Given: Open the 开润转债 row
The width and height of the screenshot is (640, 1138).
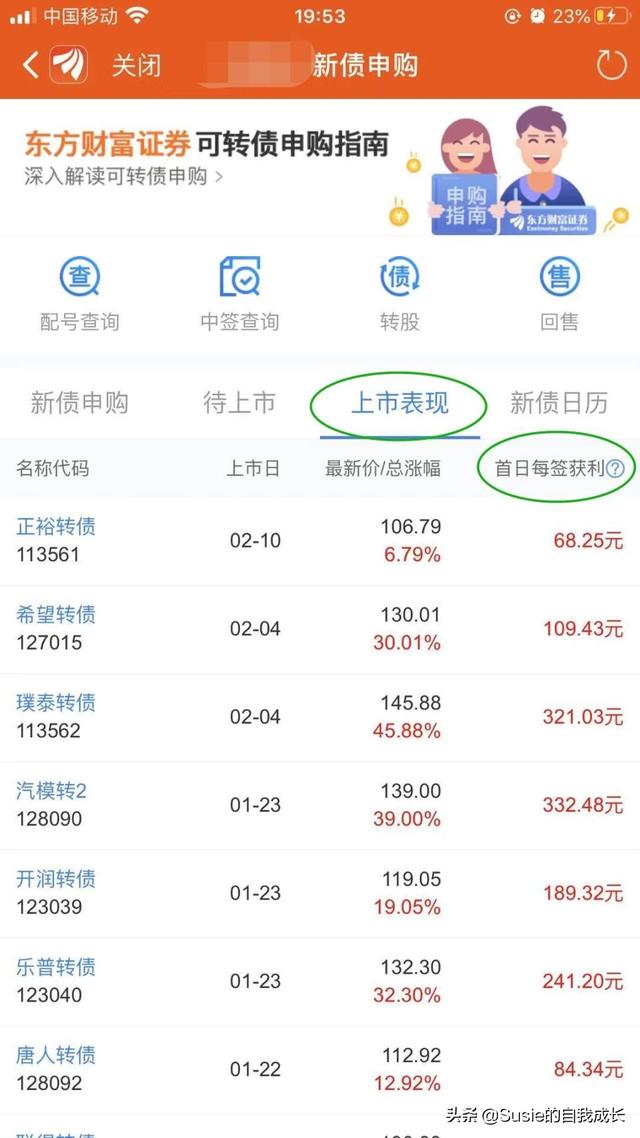Looking at the screenshot, I should click(320, 893).
